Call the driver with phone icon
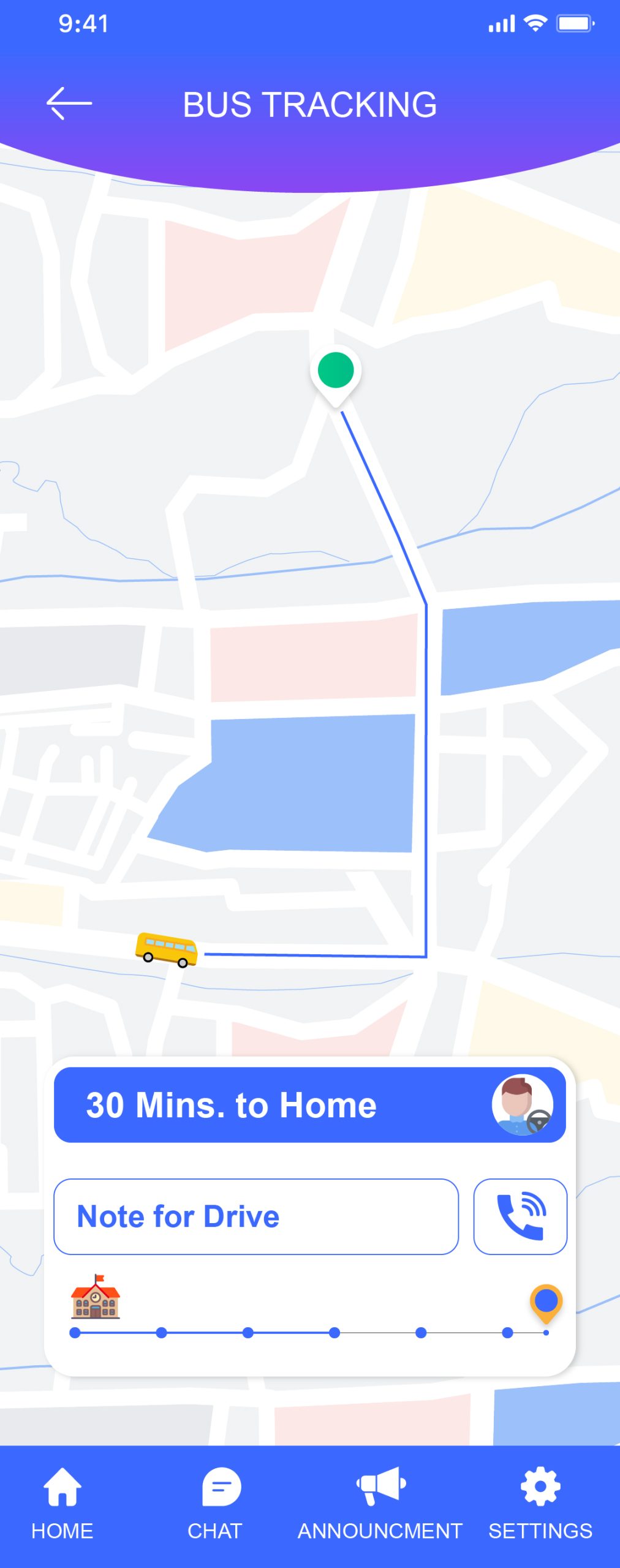The image size is (620, 1568). coord(520,1216)
